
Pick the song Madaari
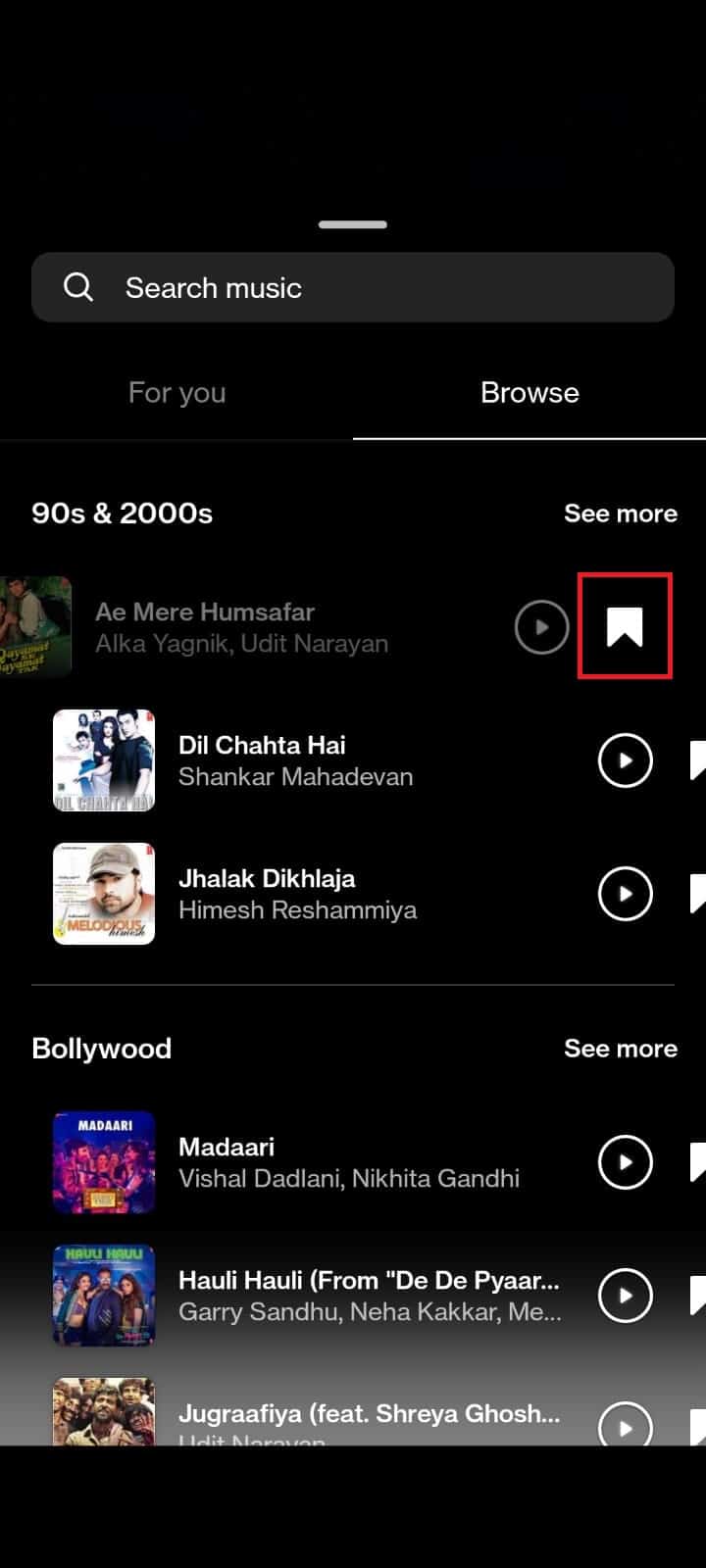coord(294,1162)
